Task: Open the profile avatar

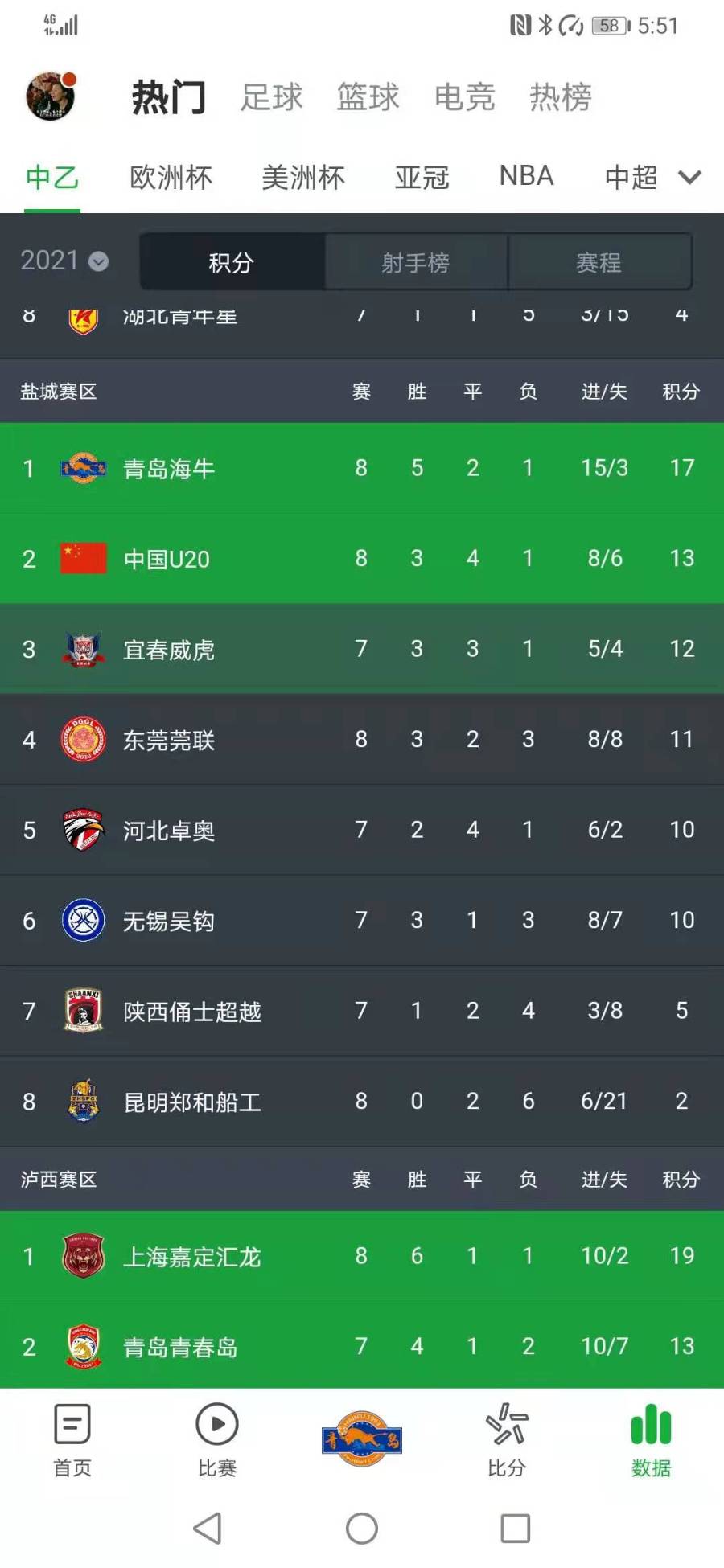Action: 51,96
